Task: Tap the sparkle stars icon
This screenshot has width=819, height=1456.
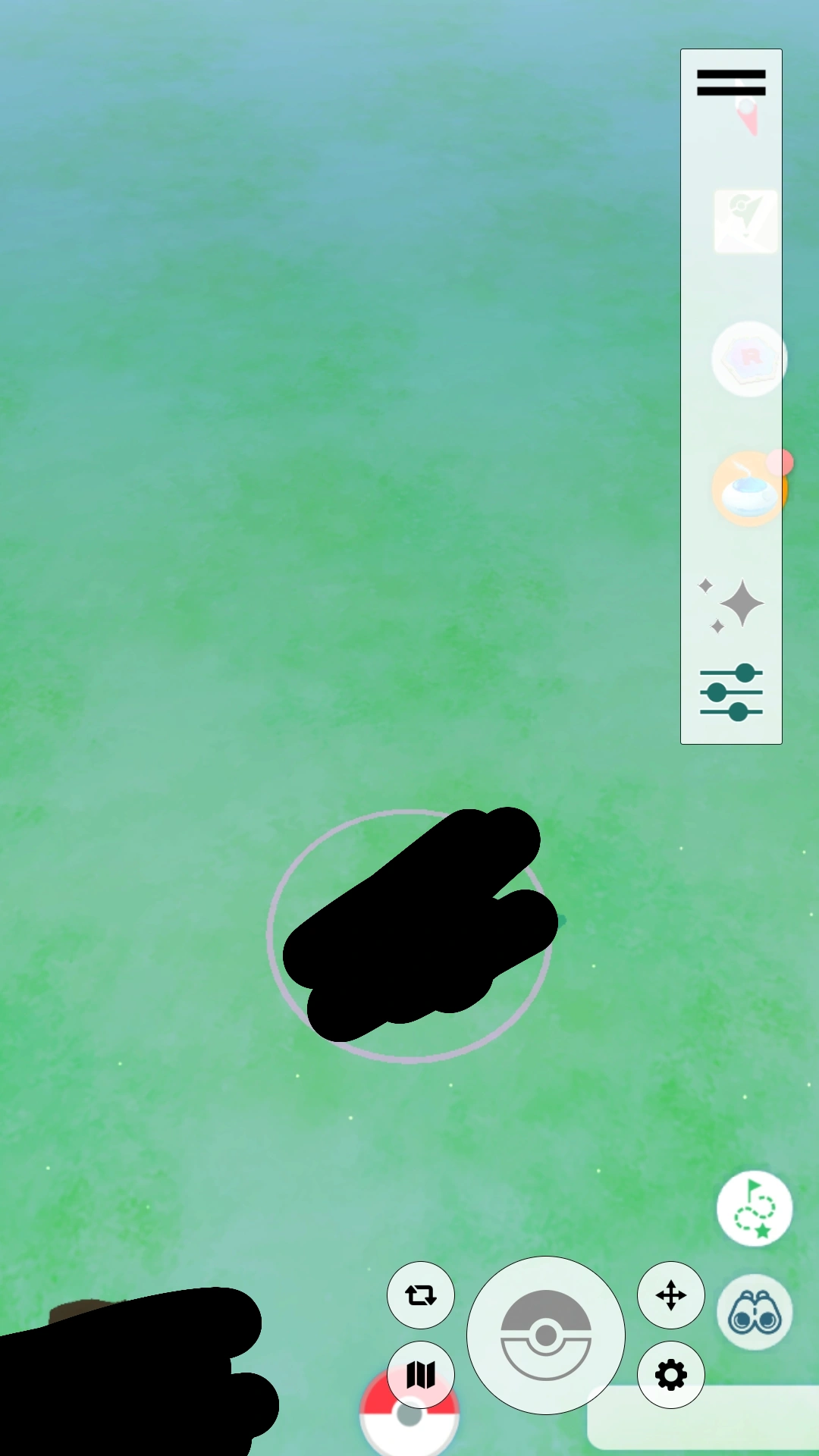Action: coord(733,605)
